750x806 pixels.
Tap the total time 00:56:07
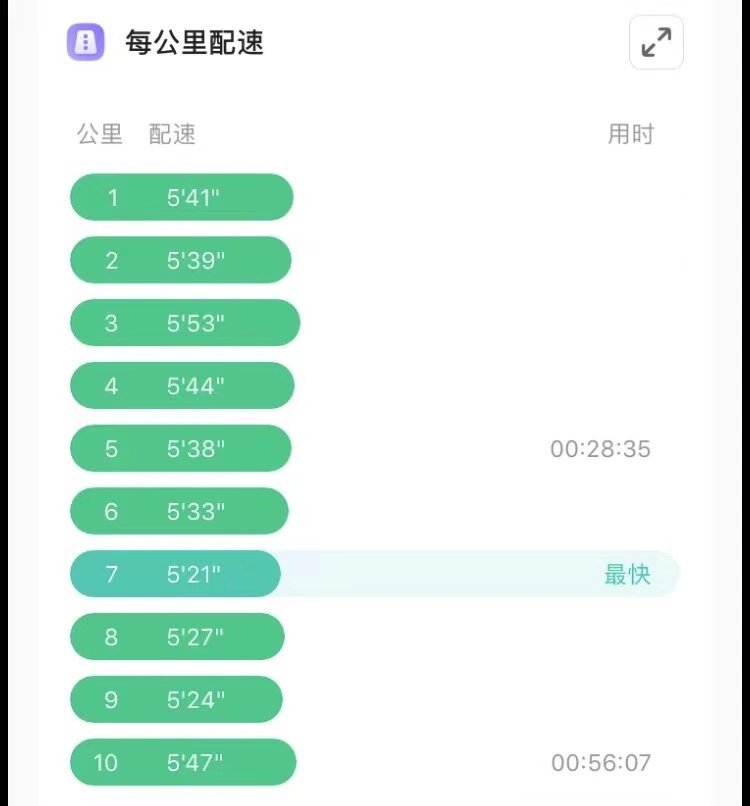[599, 762]
